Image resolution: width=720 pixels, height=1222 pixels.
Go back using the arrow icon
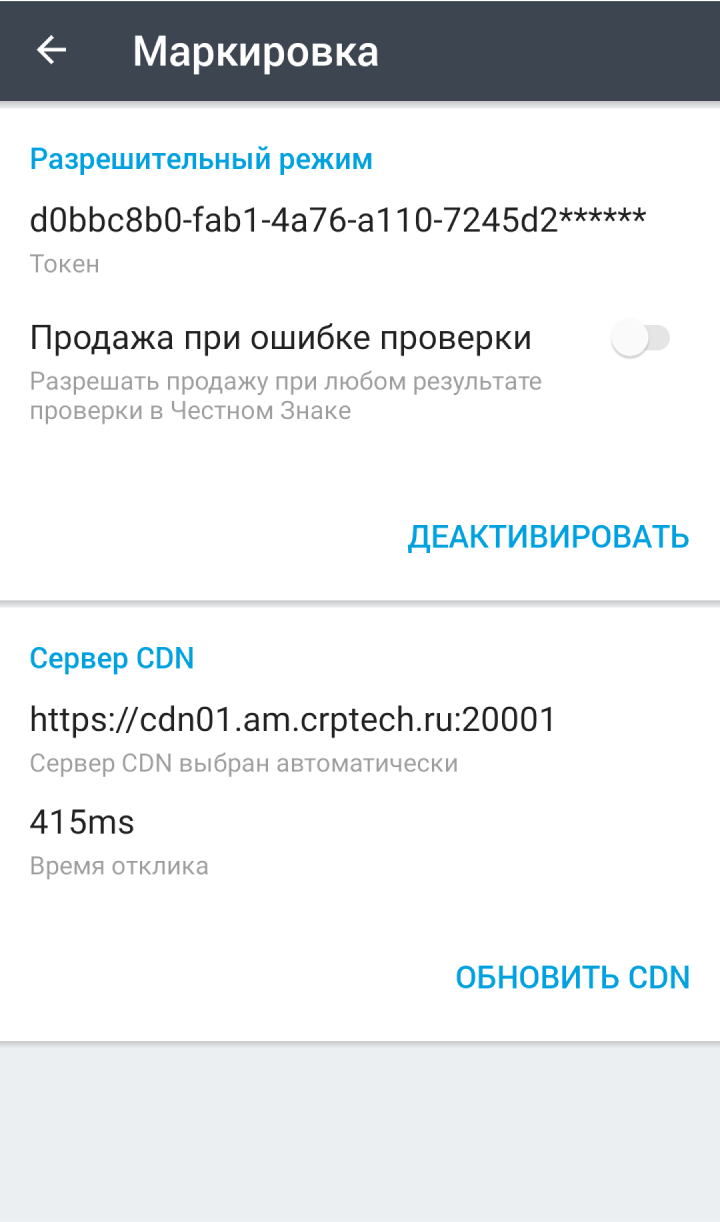pyautogui.click(x=51, y=50)
